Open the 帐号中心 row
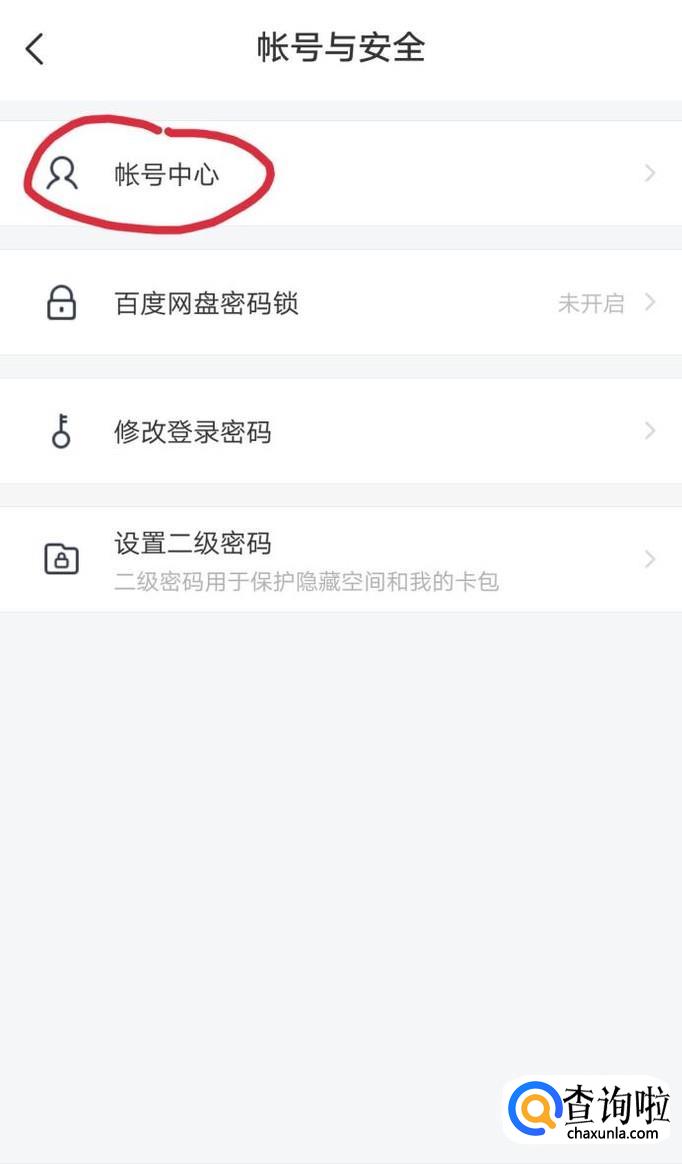This screenshot has height=1164, width=682. [x=167, y=175]
